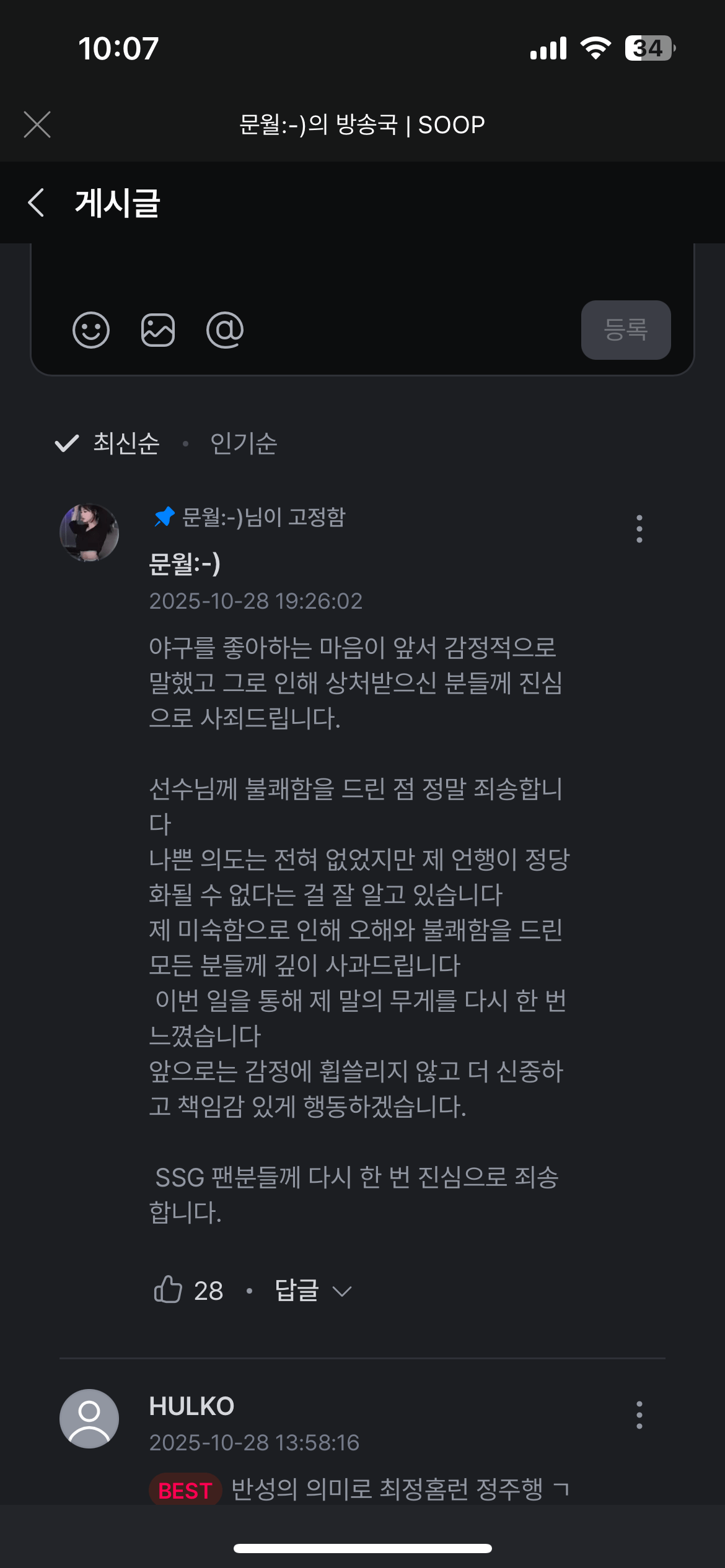Open the three-dot menu on 문월's comment

639,528
